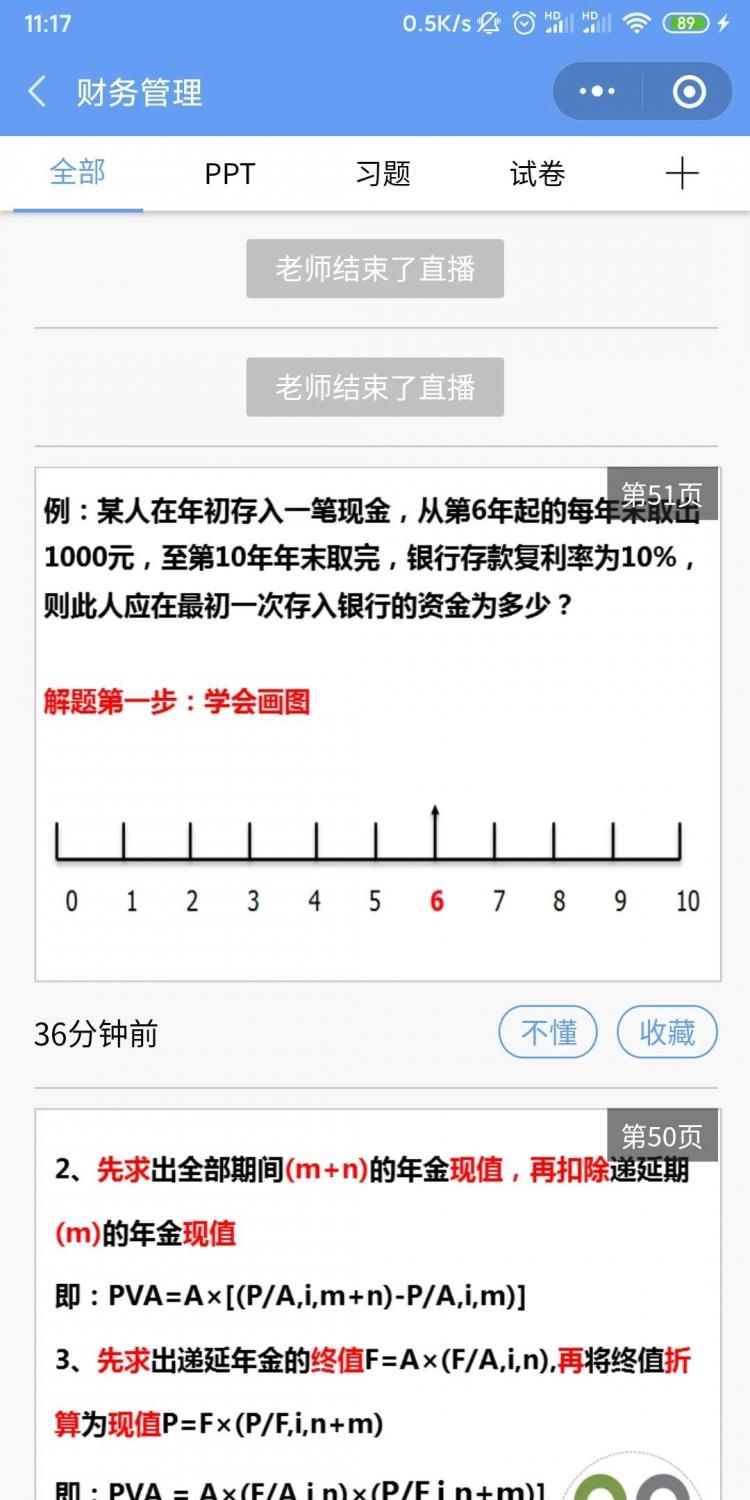Switch to the PPT tab

coord(229,174)
